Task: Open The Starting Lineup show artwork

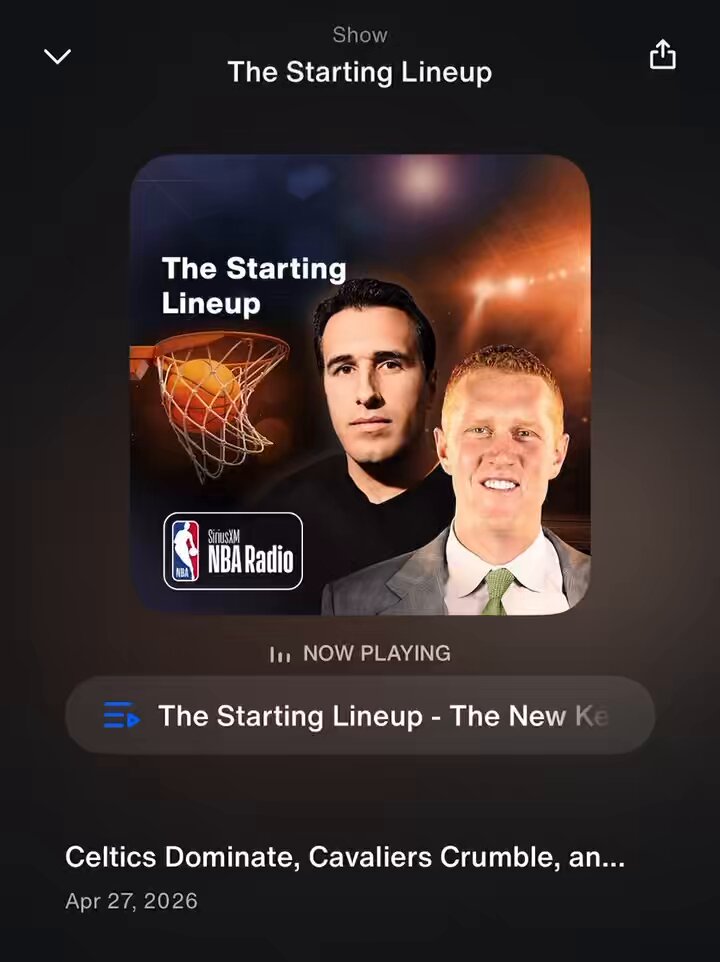Action: 360,385
